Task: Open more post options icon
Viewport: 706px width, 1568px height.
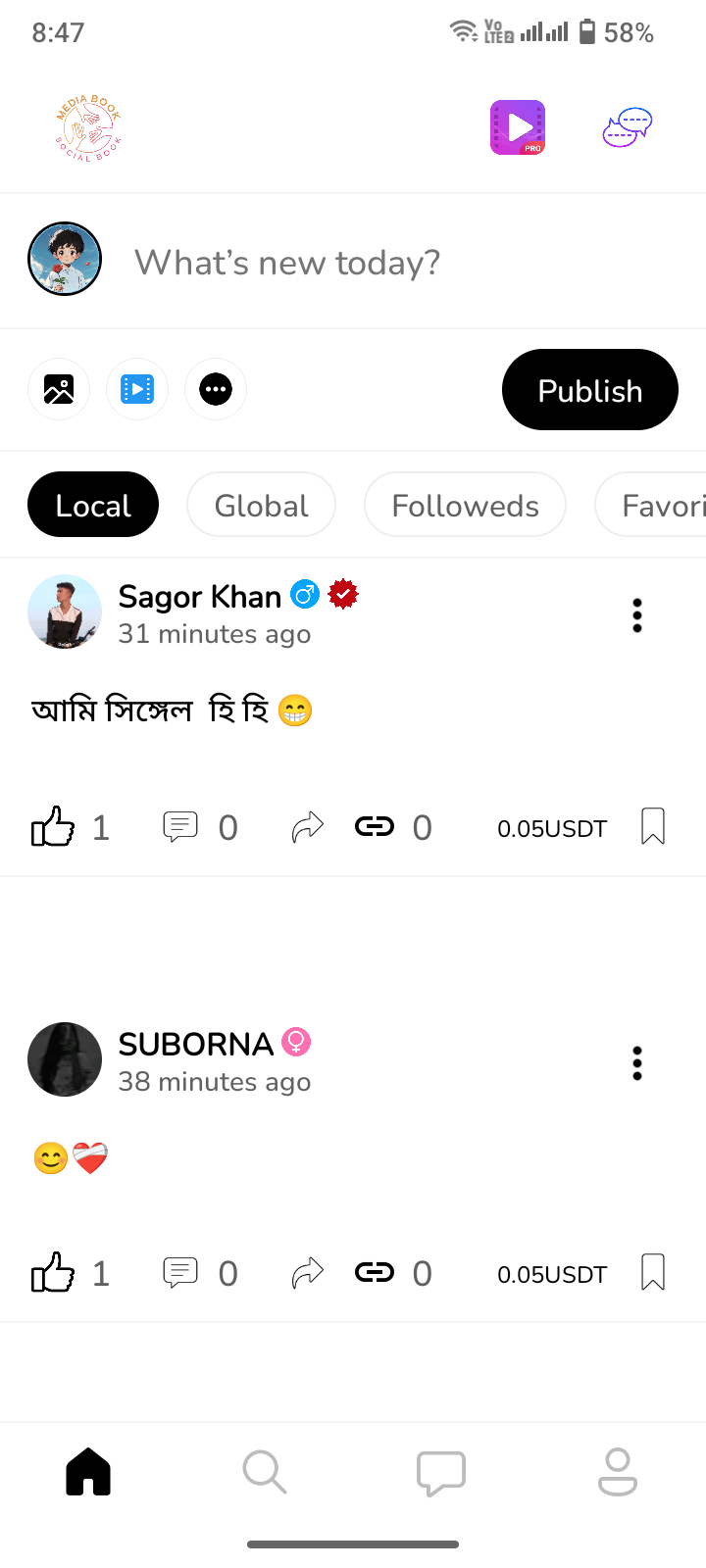Action: coord(216,389)
